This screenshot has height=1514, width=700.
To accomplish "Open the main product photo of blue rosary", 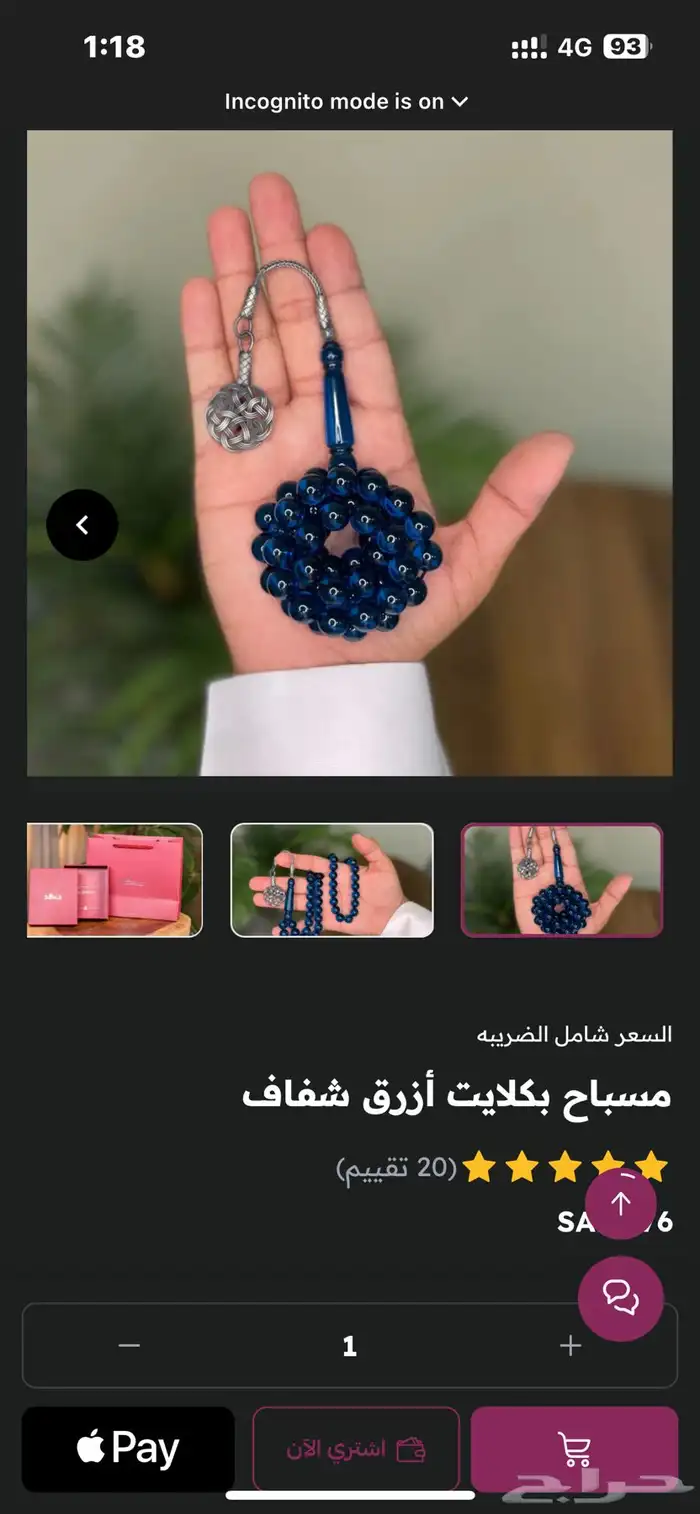I will tap(350, 453).
